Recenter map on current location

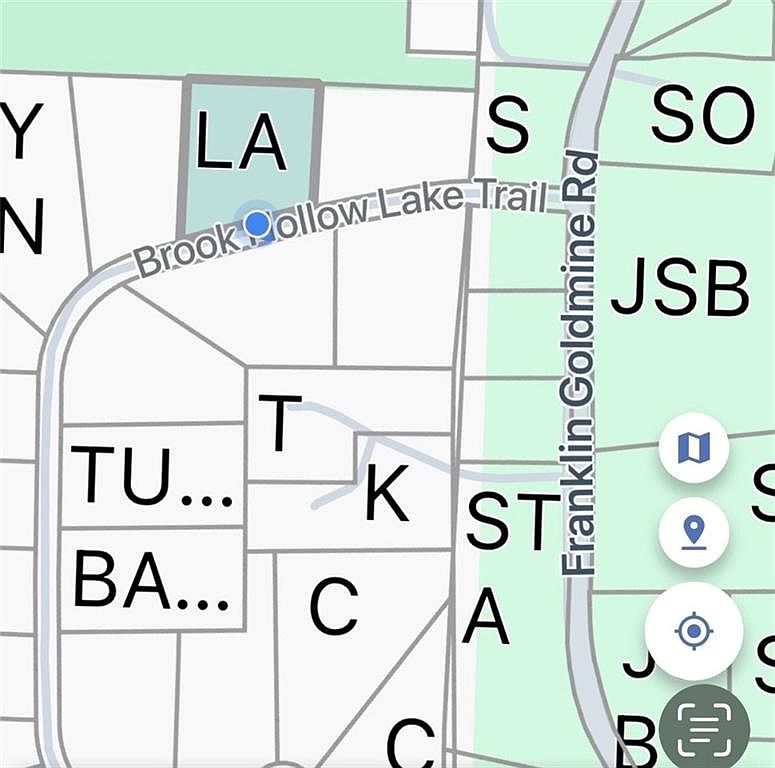tap(694, 632)
